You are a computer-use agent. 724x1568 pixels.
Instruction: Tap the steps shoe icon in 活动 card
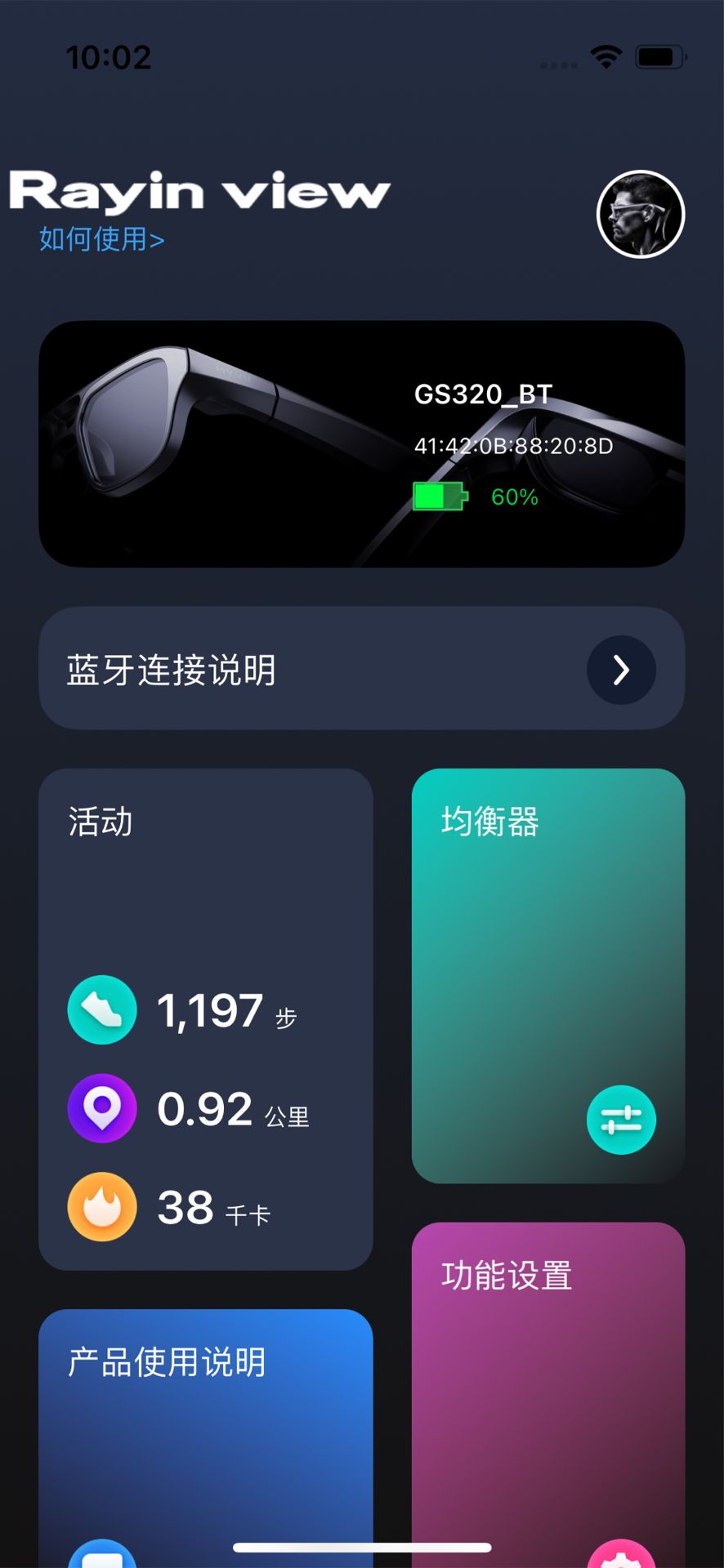[101, 1010]
